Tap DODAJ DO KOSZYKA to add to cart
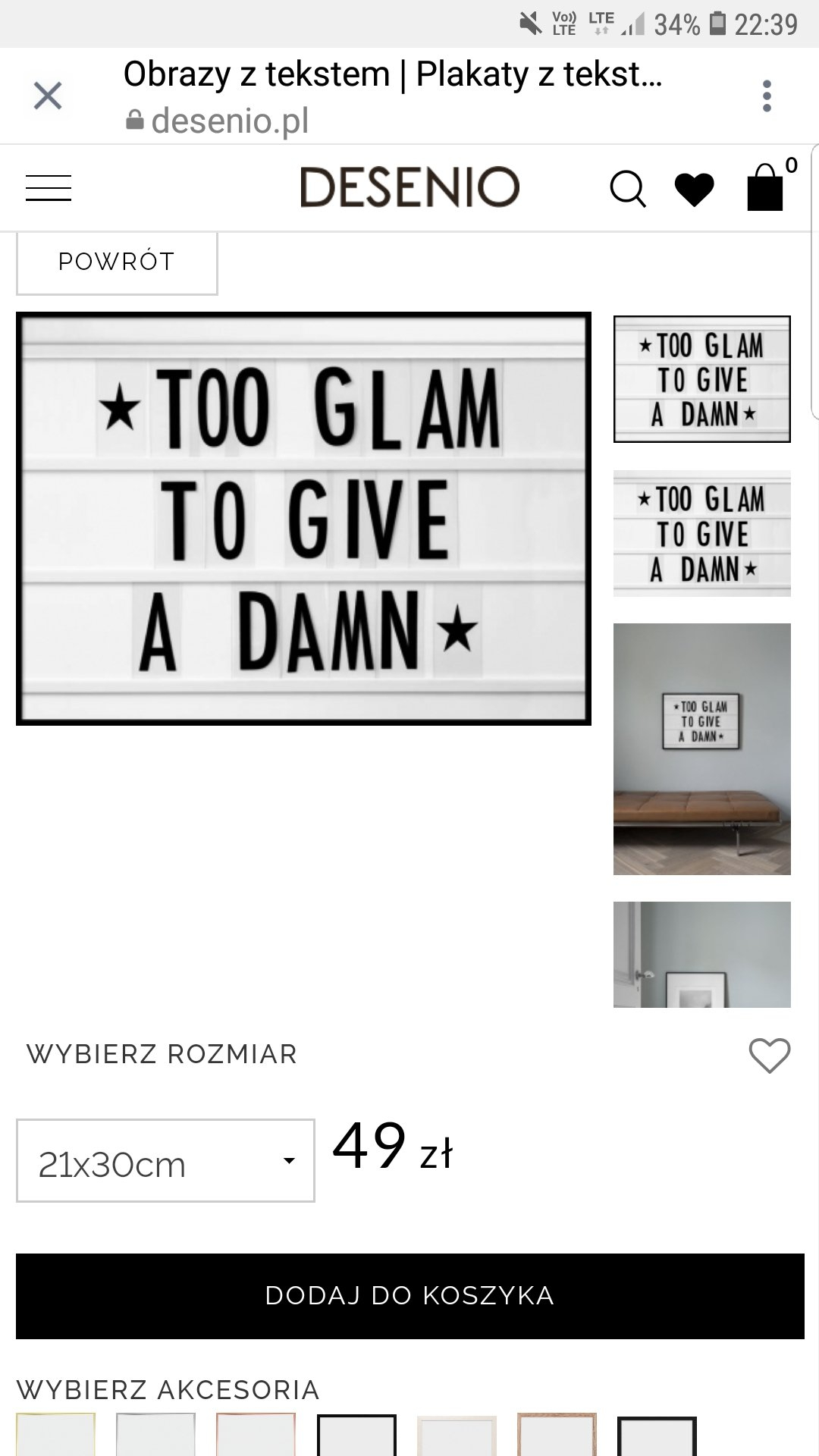The image size is (819, 1456). (409, 1295)
